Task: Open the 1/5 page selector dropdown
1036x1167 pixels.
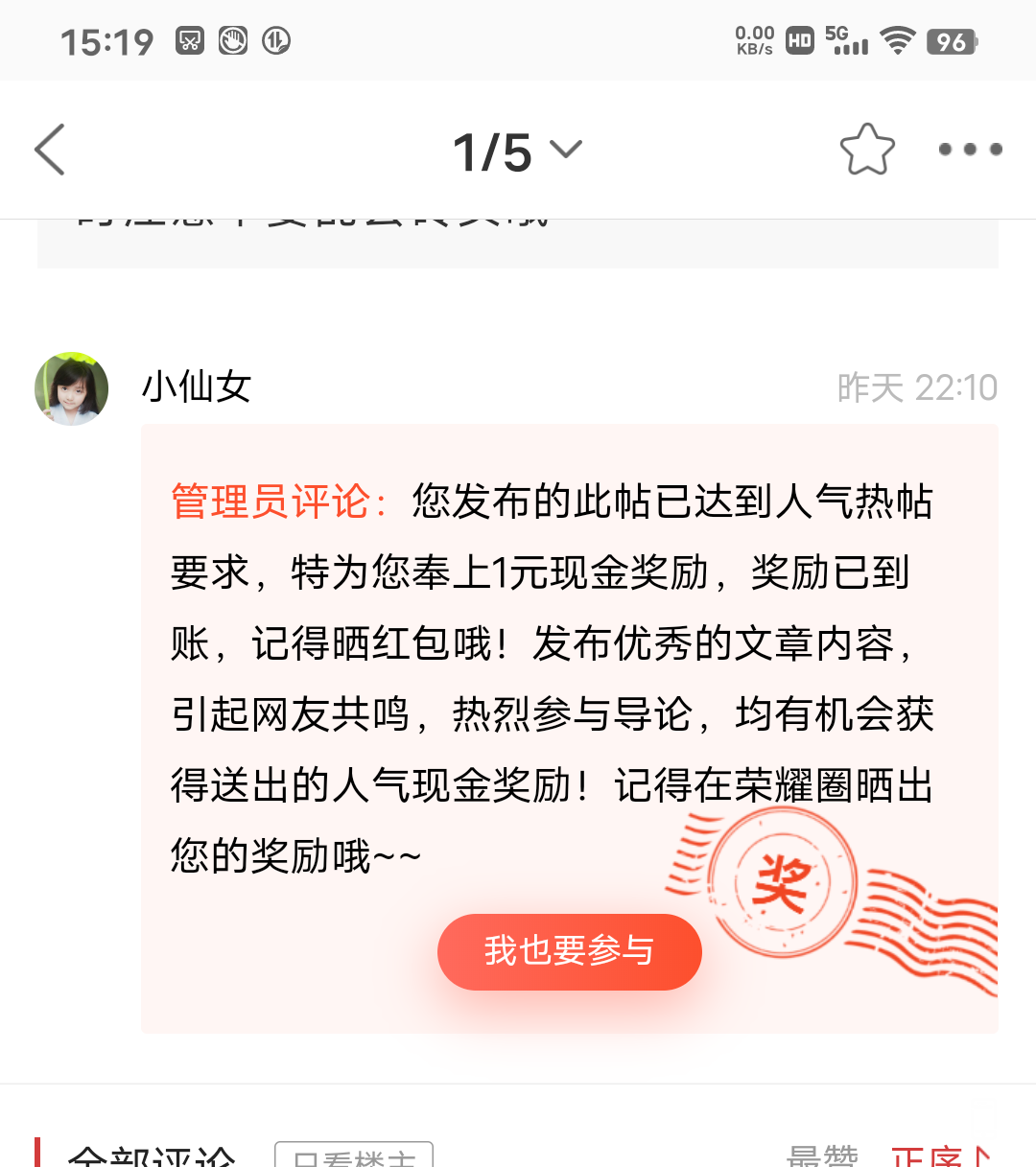Action: [517, 152]
